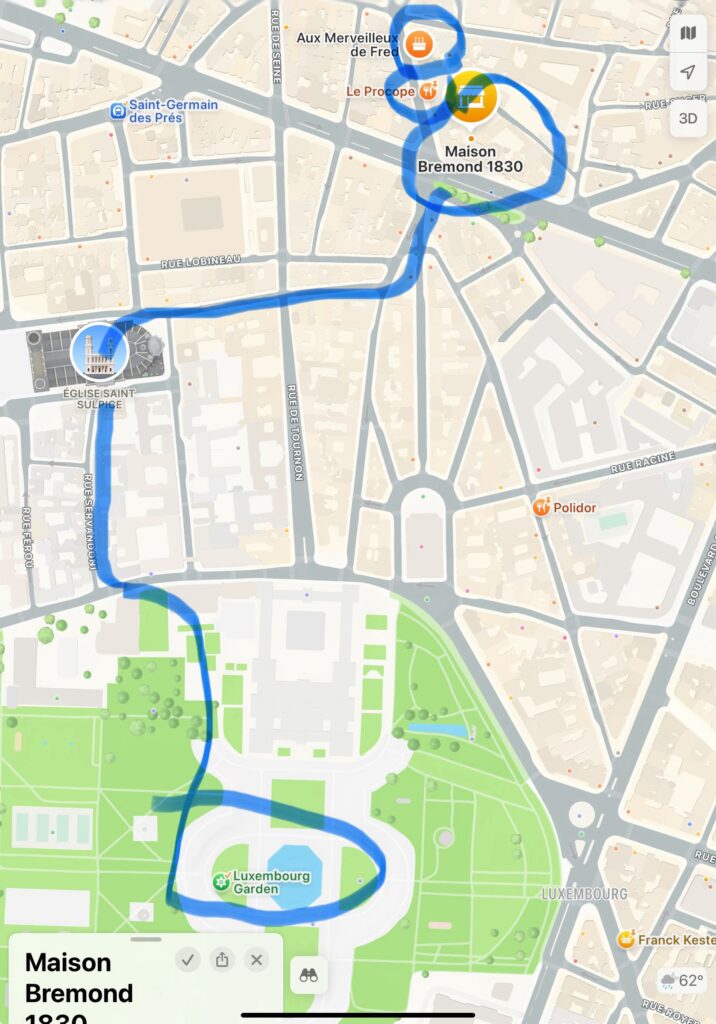Screen dimensions: 716x1024
Task: Select the Le Procope restaurant marker
Action: point(429,90)
